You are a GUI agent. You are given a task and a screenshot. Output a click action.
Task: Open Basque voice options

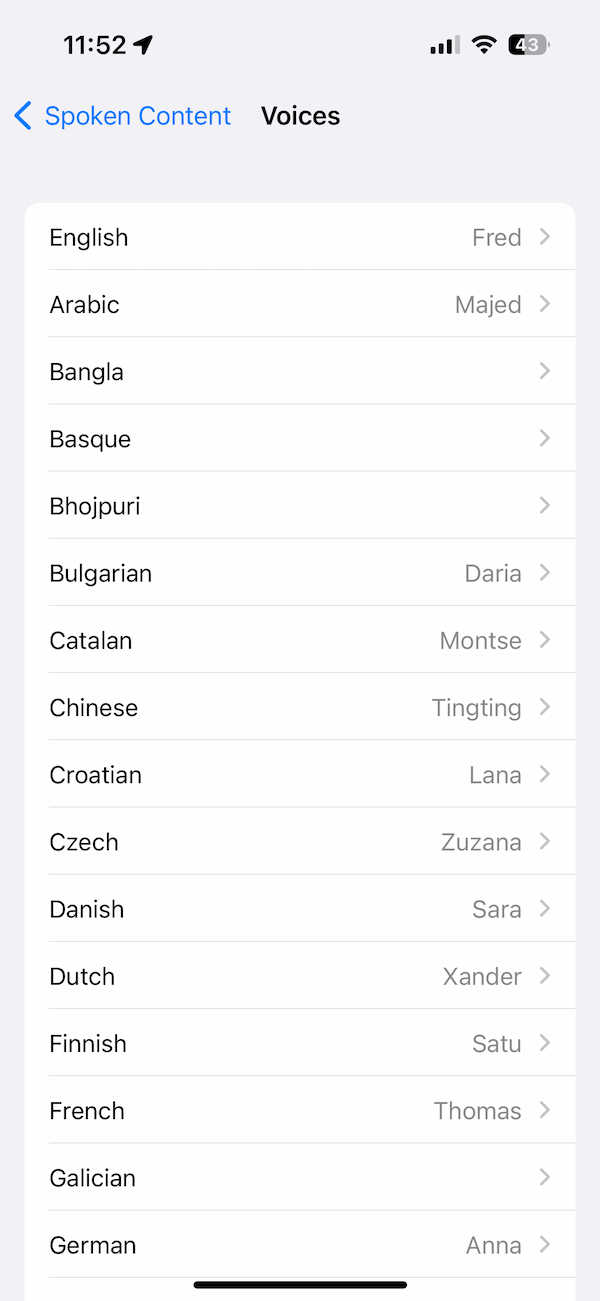point(300,438)
